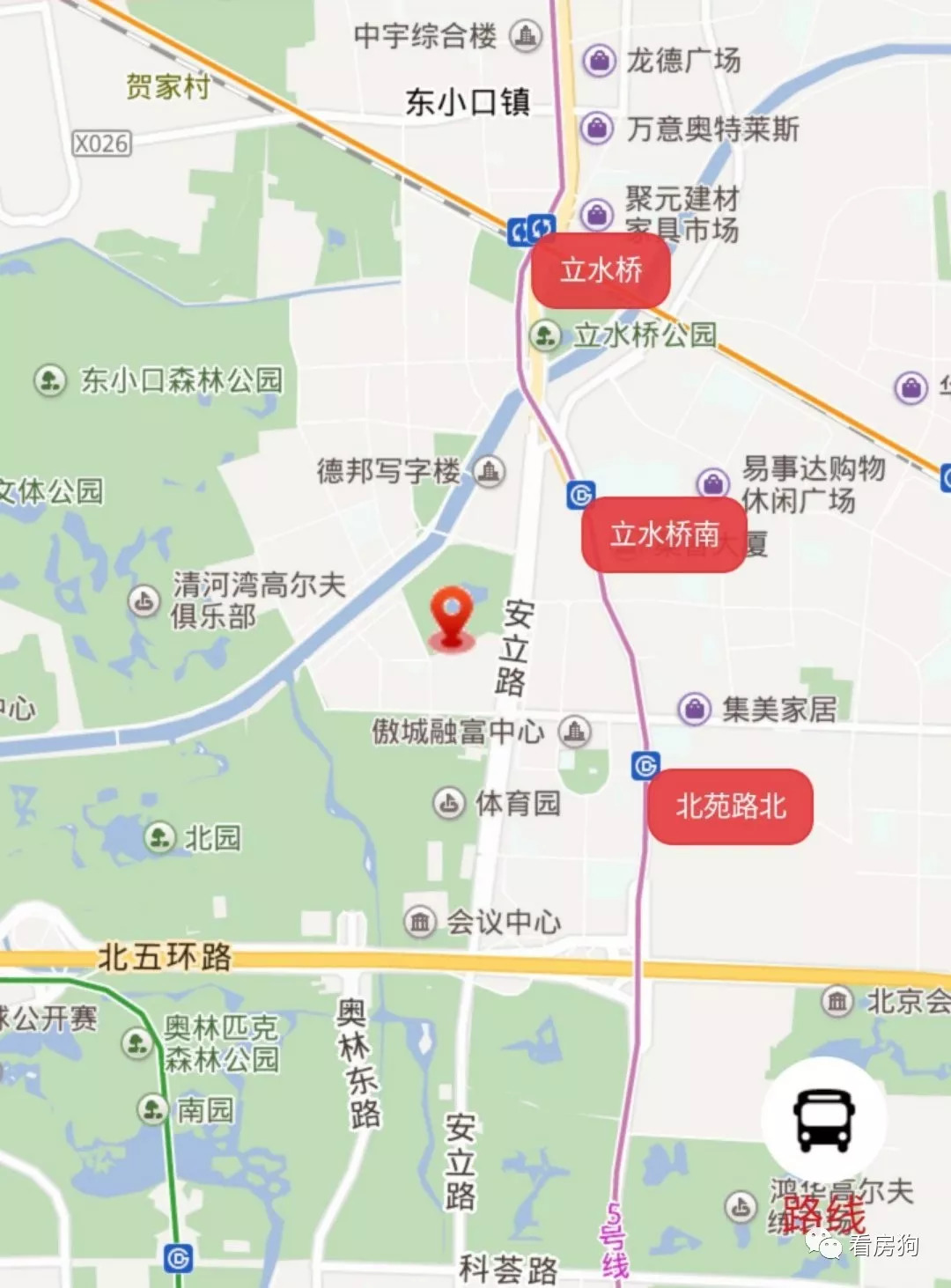The image size is (951, 1288).
Task: Select the 北苑路北 station marker
Action: click(730, 806)
